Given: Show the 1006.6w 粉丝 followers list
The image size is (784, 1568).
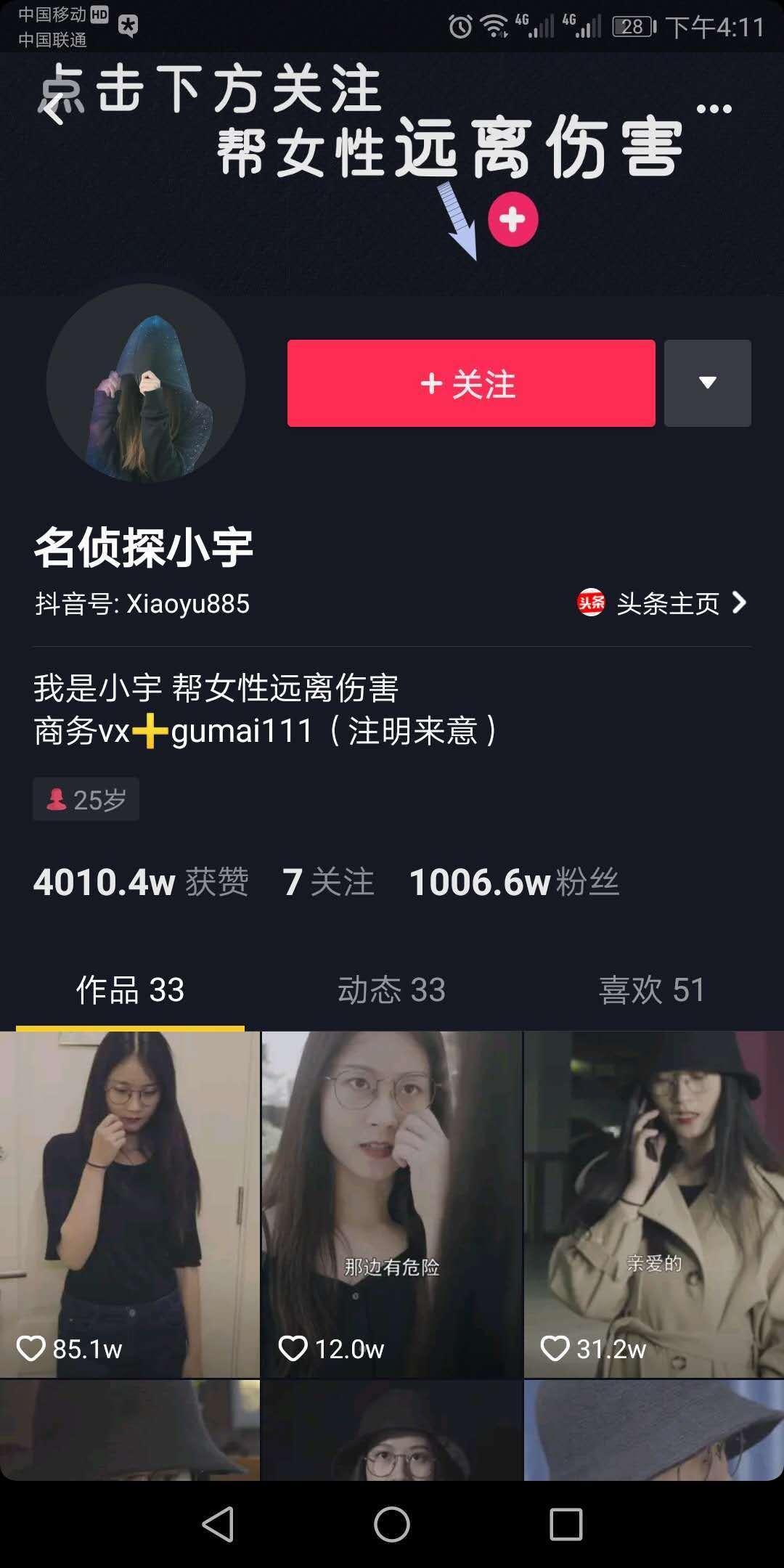Looking at the screenshot, I should tap(514, 882).
